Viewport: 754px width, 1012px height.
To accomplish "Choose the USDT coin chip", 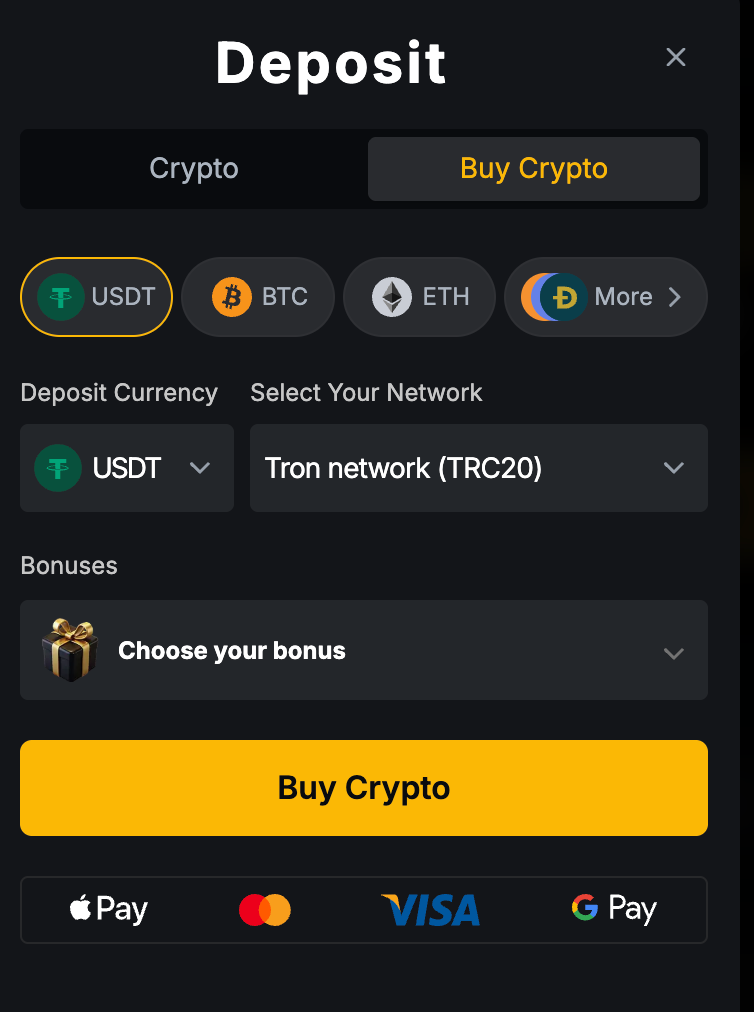I will (x=97, y=297).
